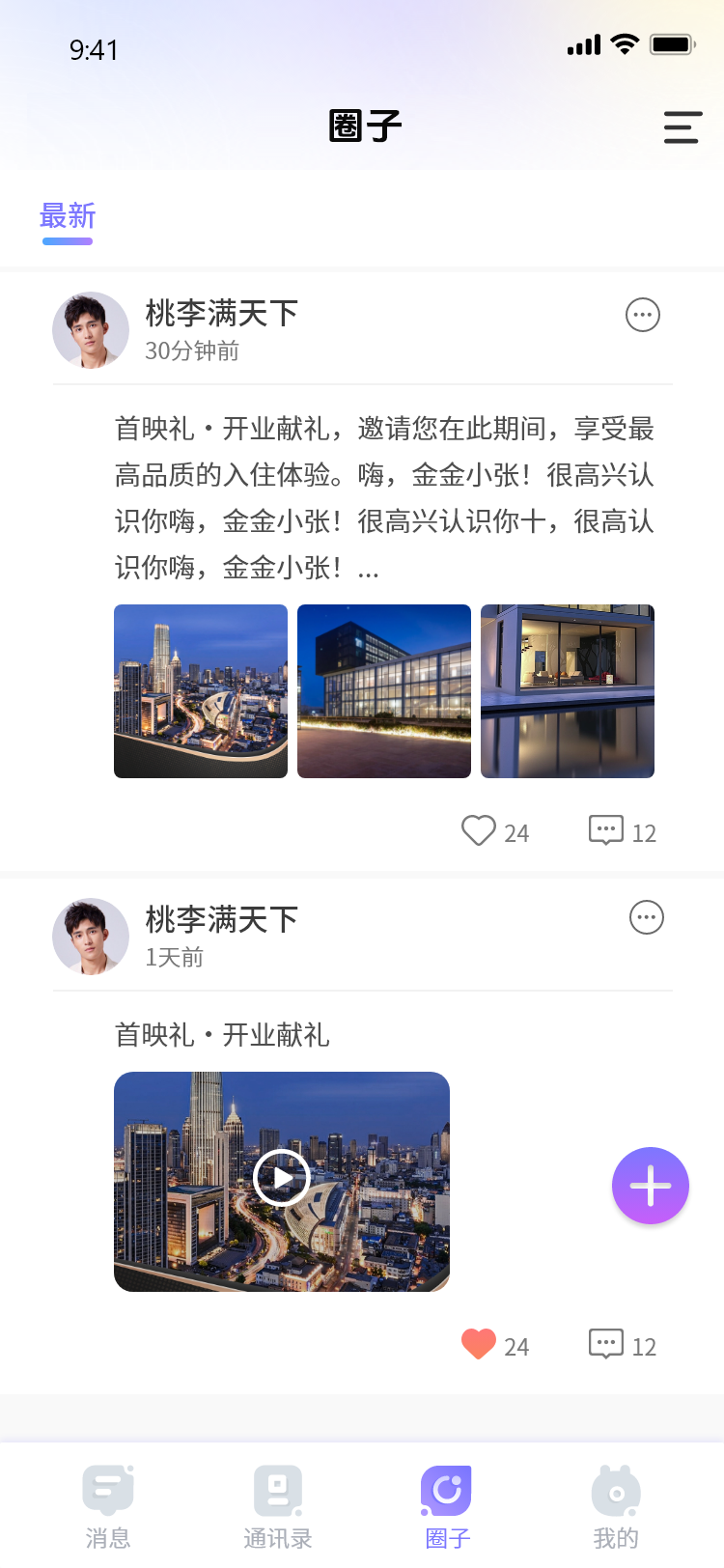Play the city skyline video
724x1568 pixels.
(x=282, y=1178)
